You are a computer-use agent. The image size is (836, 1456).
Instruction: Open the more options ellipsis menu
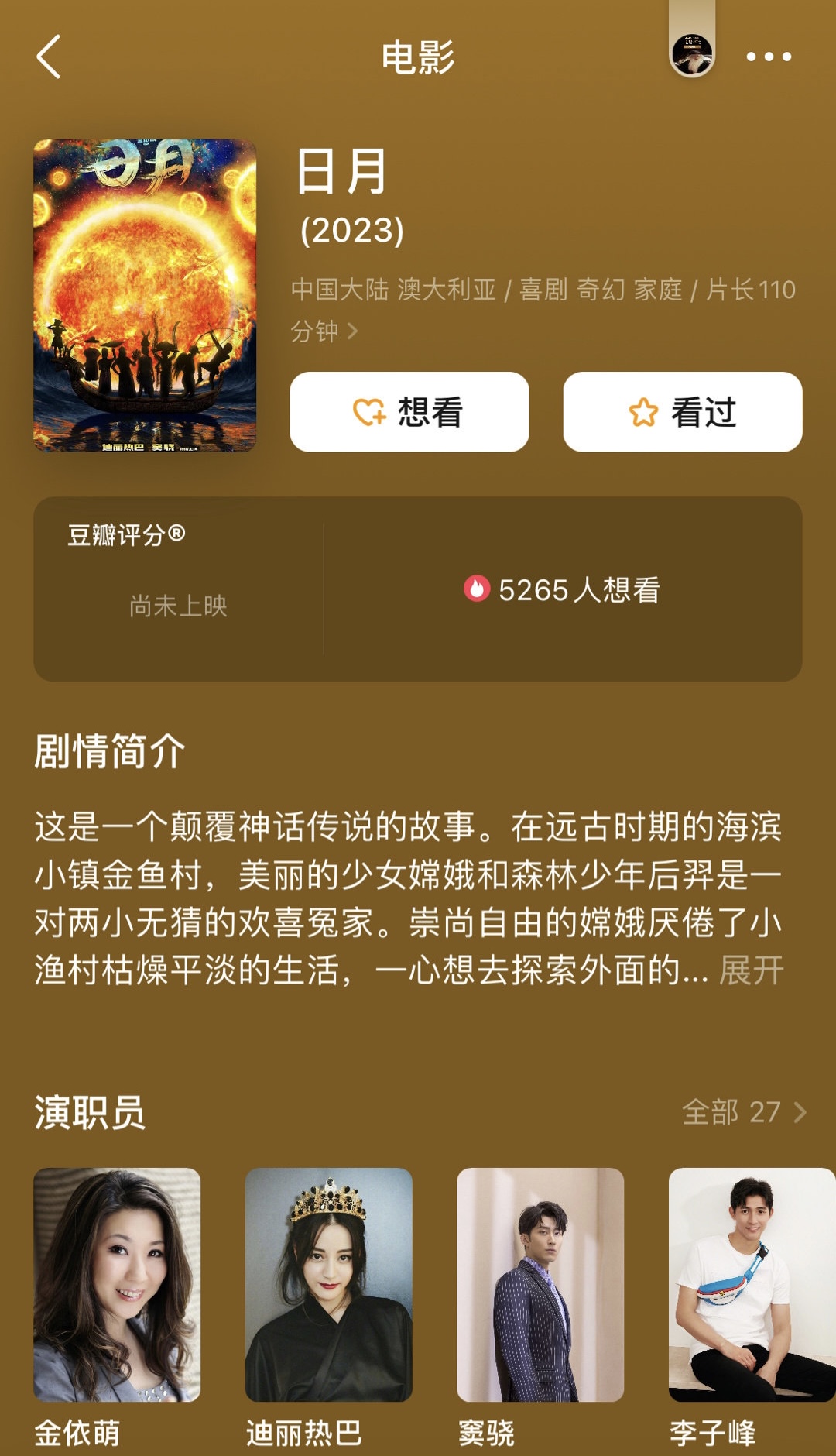pyautogui.click(x=768, y=57)
